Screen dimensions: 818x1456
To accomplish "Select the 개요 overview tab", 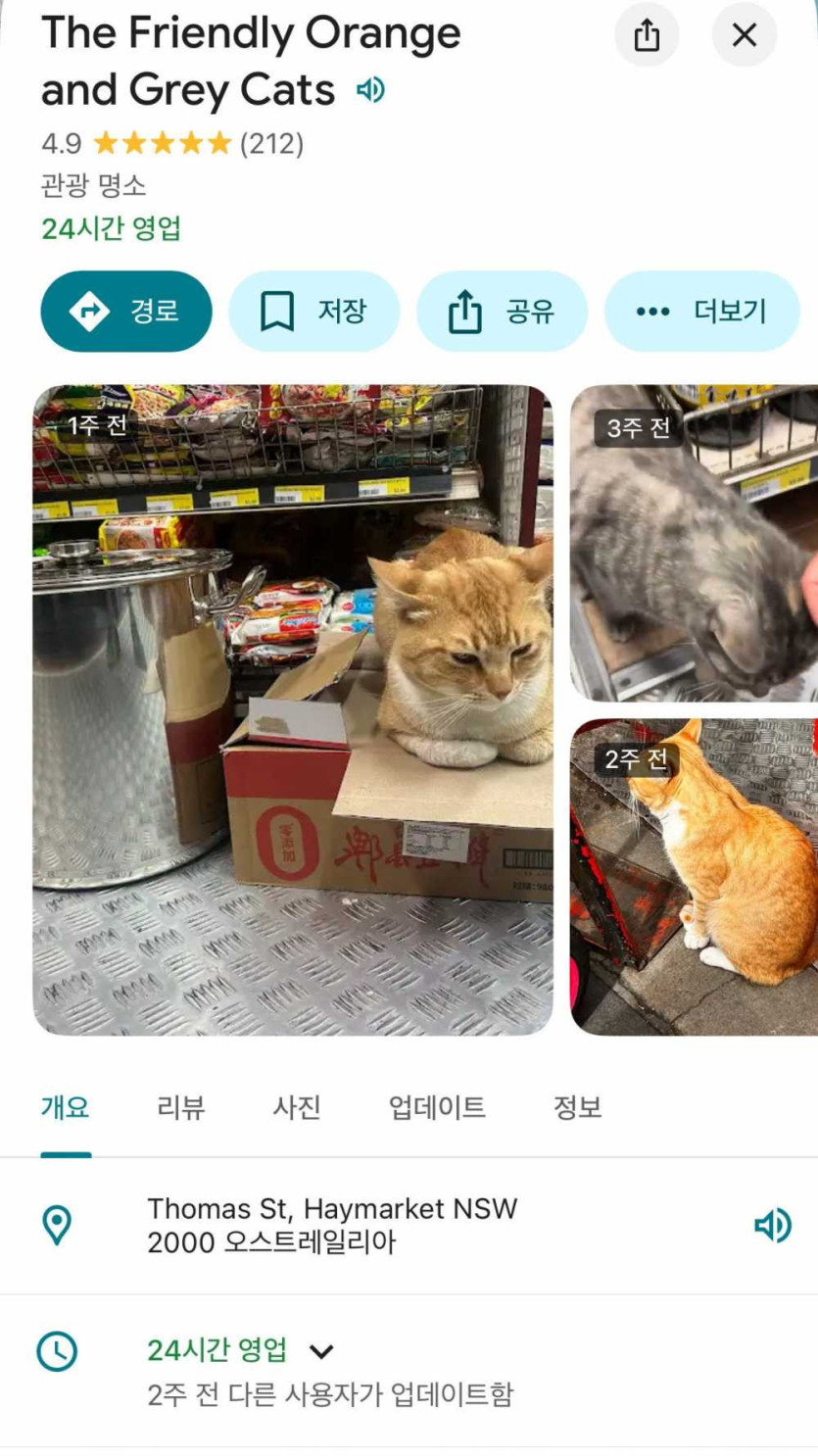I will click(x=66, y=1108).
